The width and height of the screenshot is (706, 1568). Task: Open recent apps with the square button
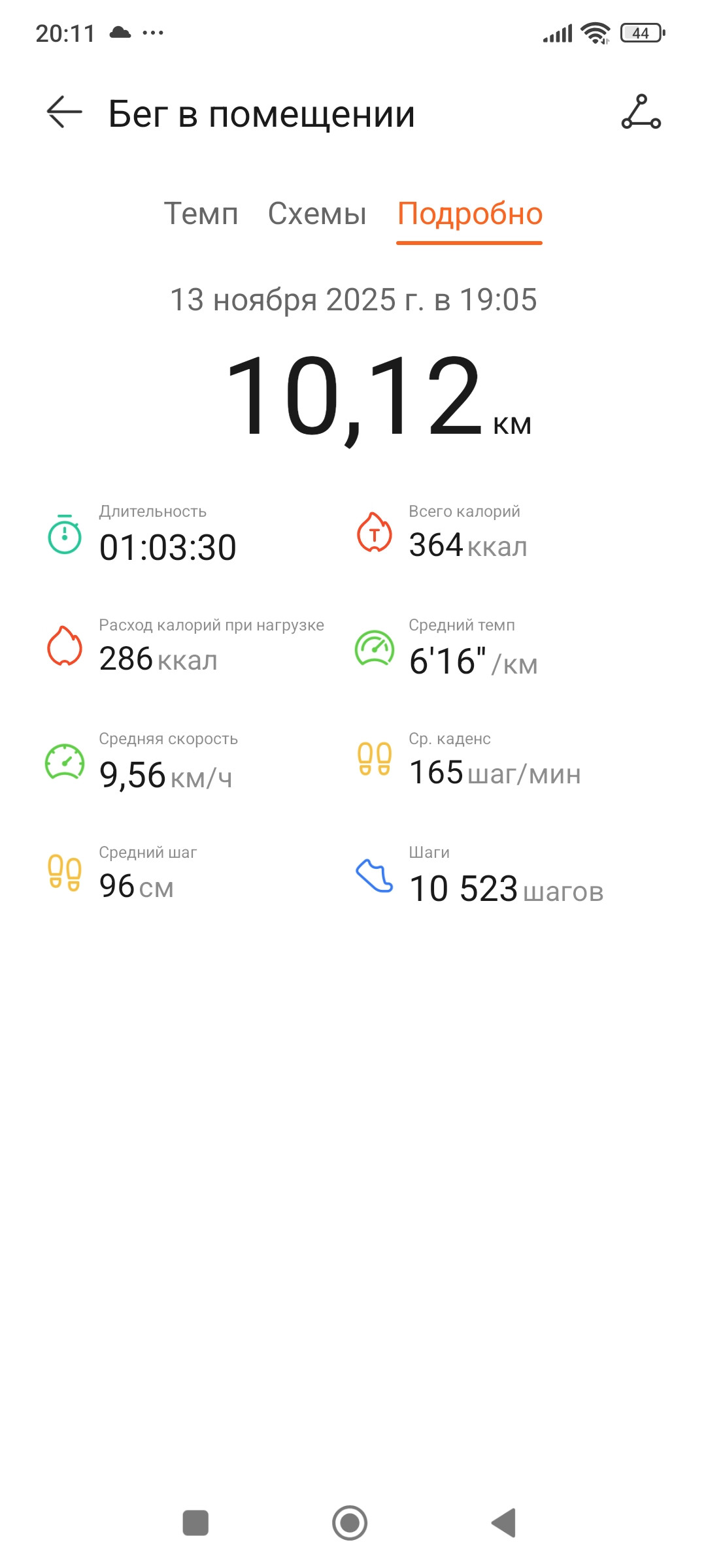tap(195, 1523)
